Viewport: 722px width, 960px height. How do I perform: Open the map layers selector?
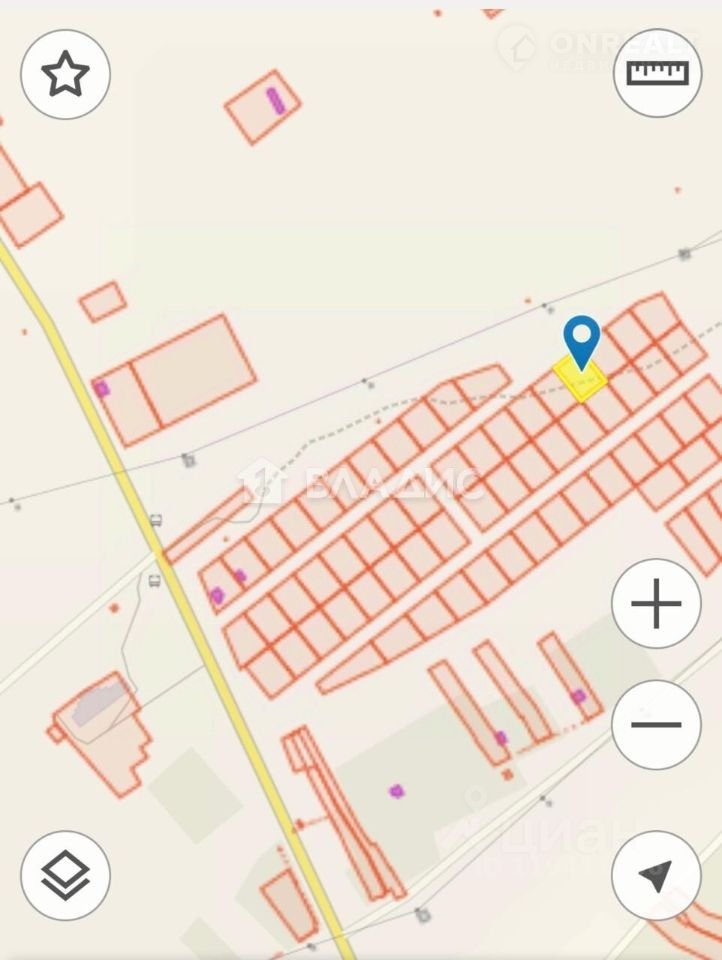(66, 875)
